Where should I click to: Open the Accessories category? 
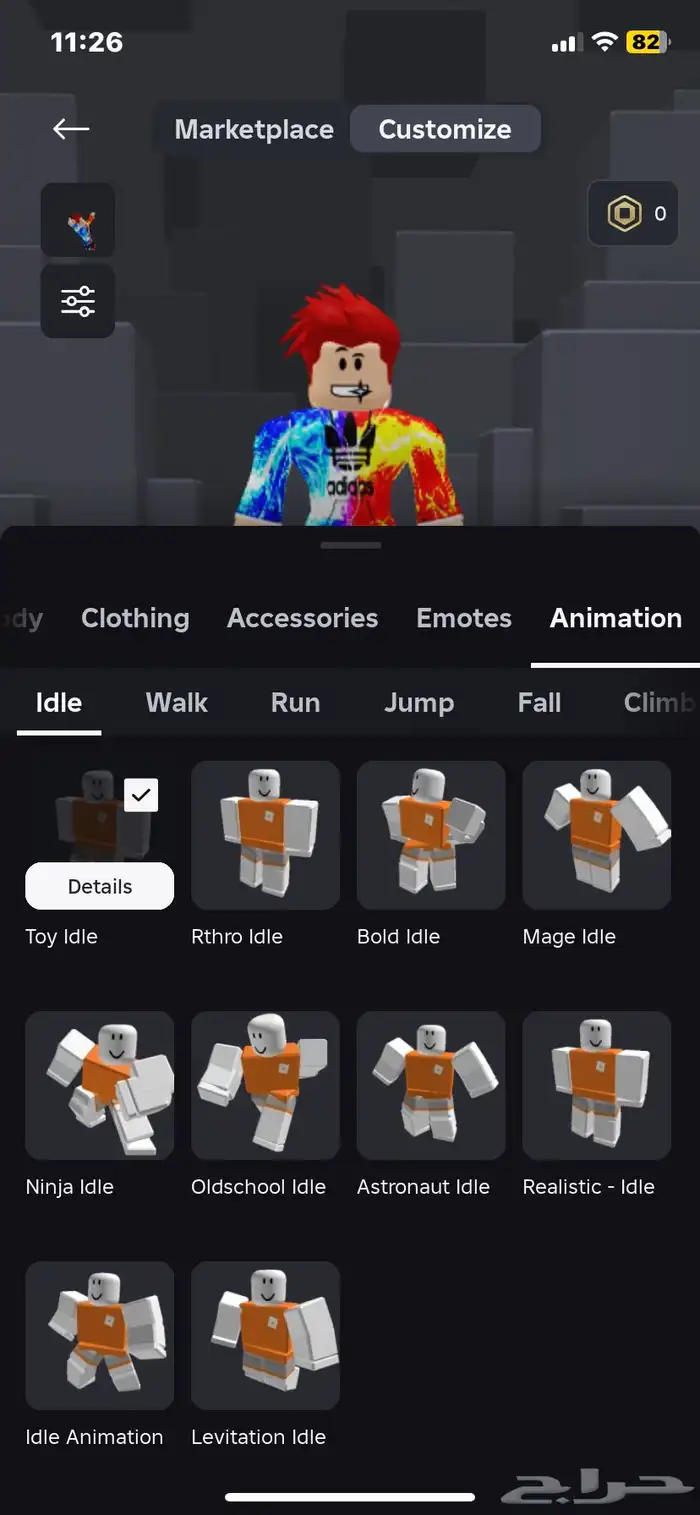pos(302,618)
